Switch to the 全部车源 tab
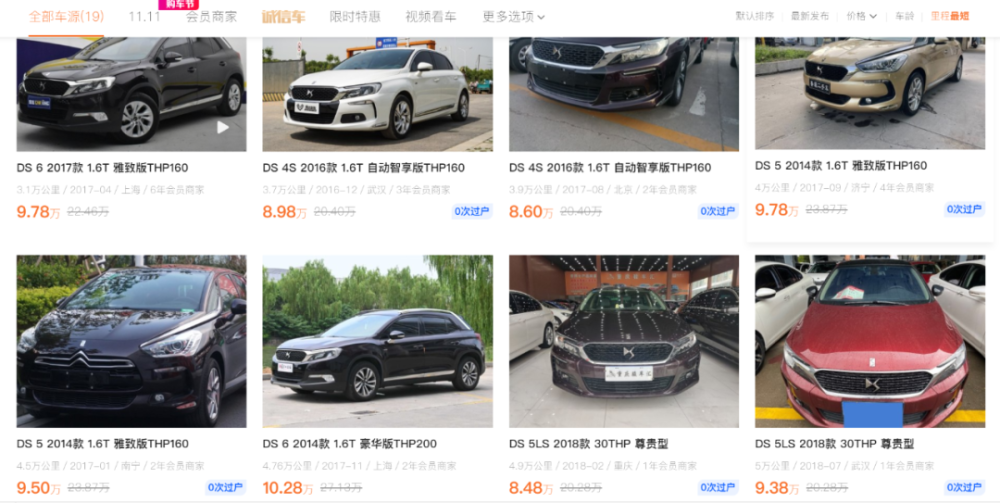1000x503 pixels. coord(66,17)
